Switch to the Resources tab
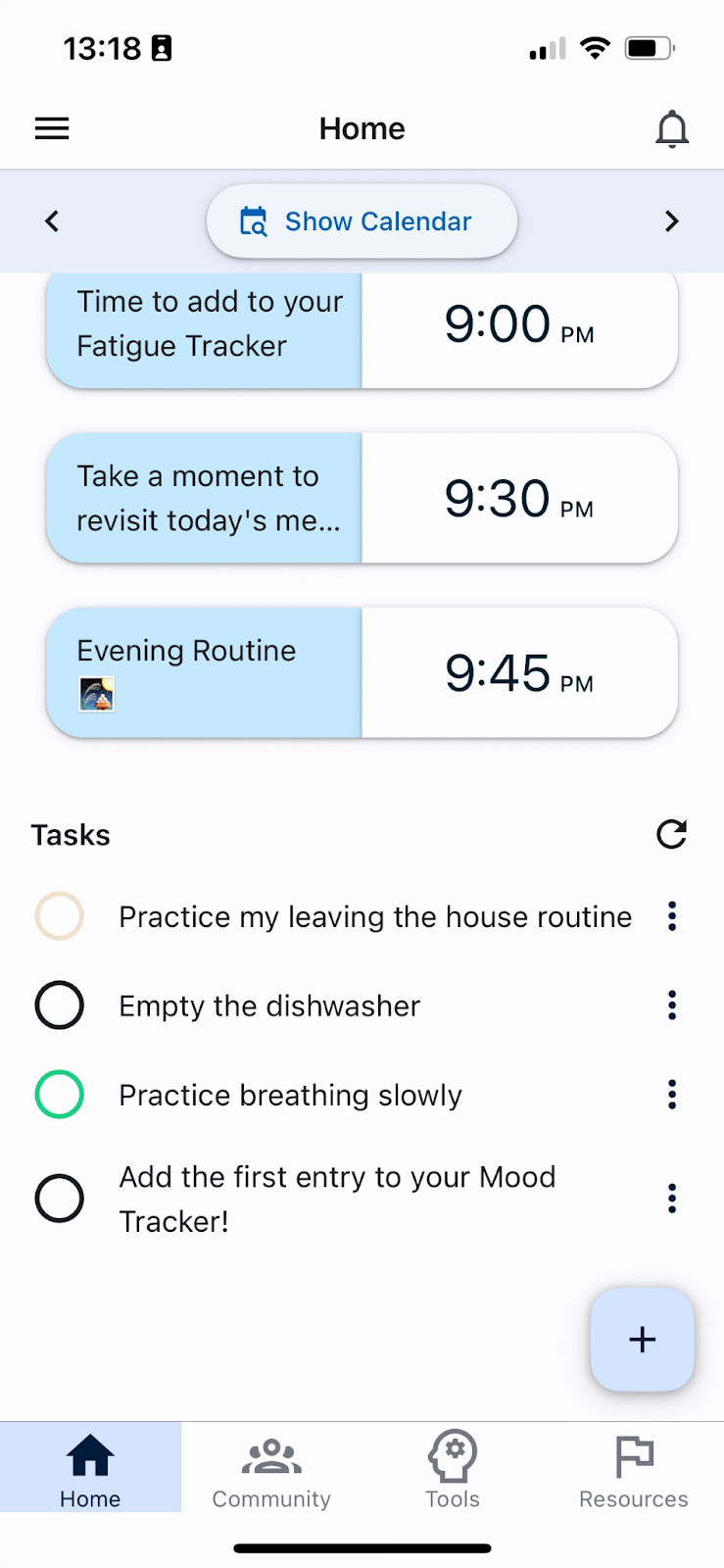The width and height of the screenshot is (724, 1568). 634,1468
